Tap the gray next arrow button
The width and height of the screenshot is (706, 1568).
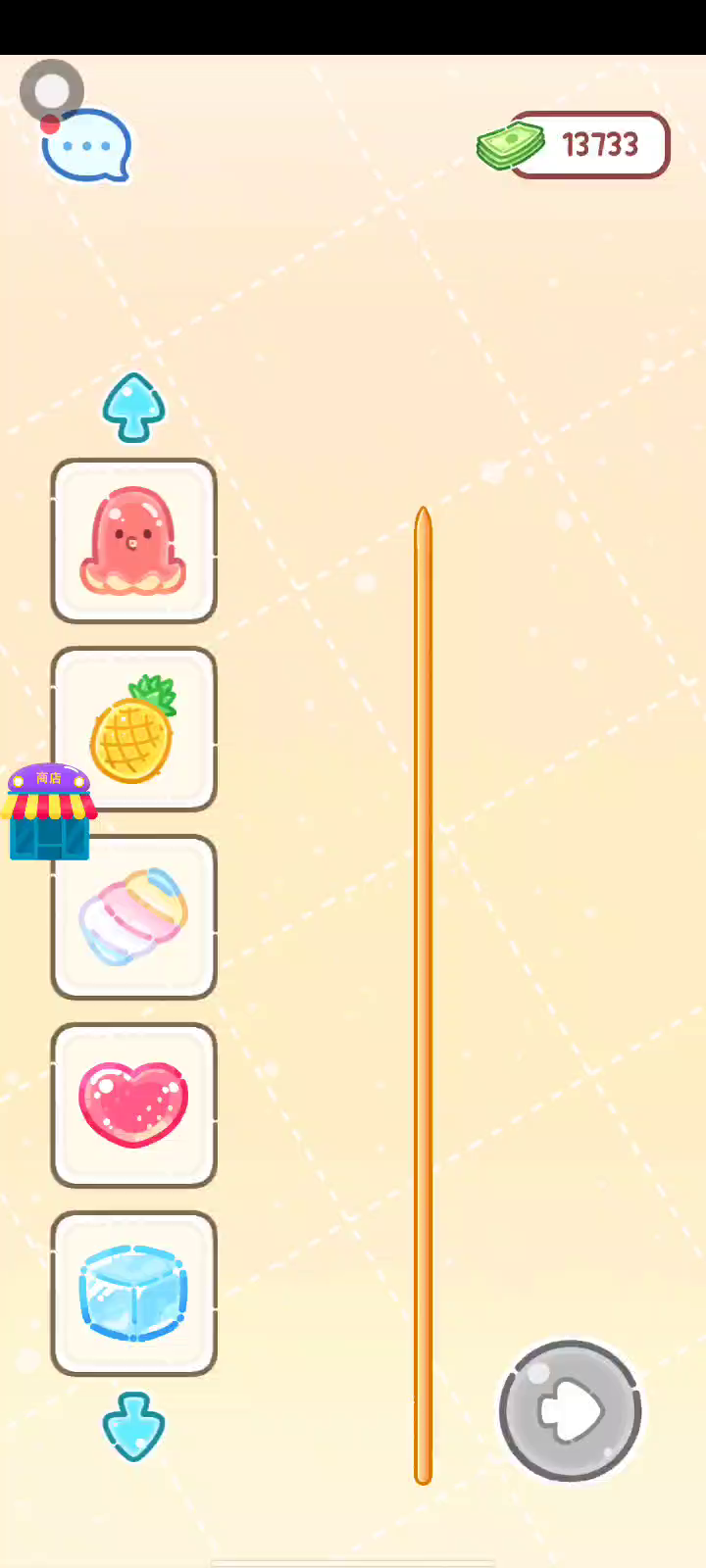(571, 1411)
